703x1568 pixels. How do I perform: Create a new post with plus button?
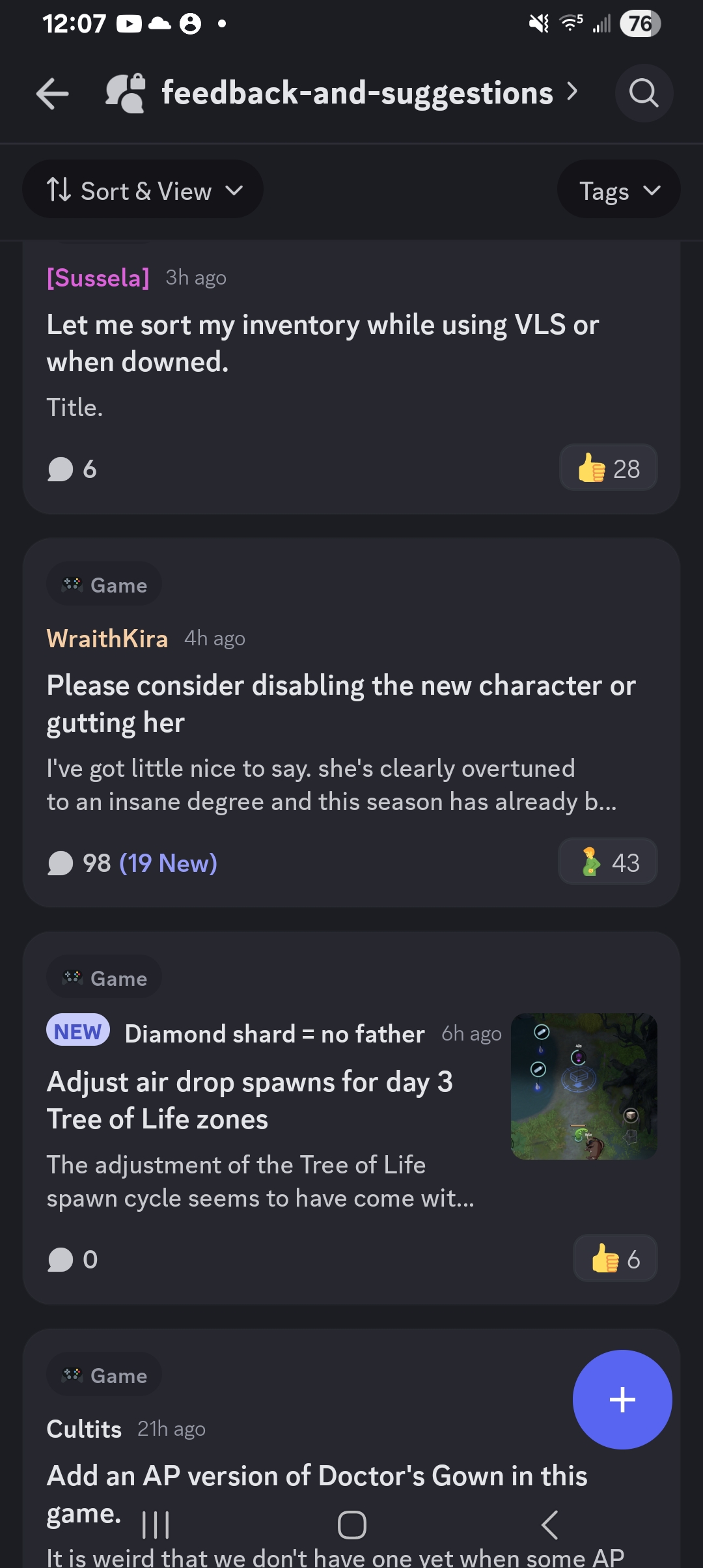point(622,1399)
